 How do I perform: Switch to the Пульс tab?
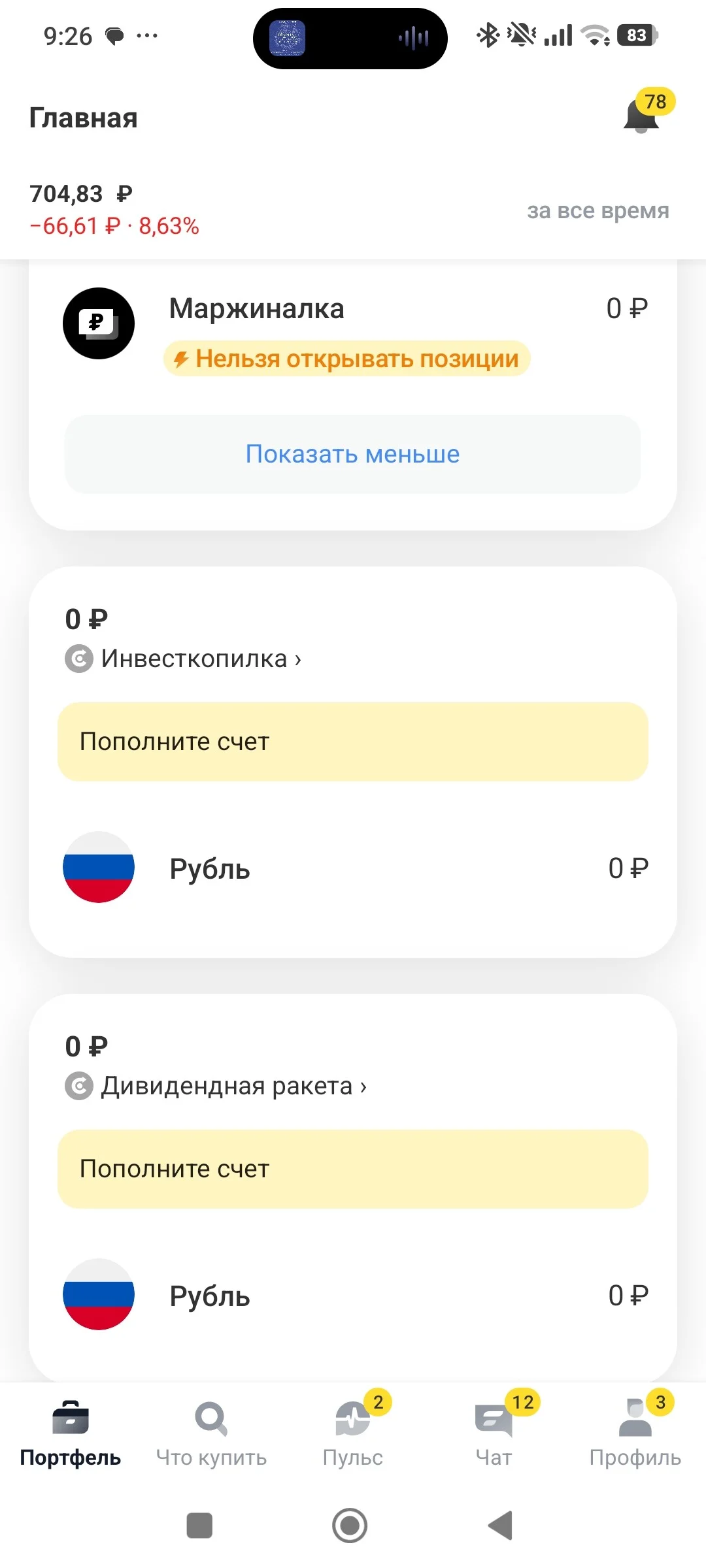(353, 1433)
